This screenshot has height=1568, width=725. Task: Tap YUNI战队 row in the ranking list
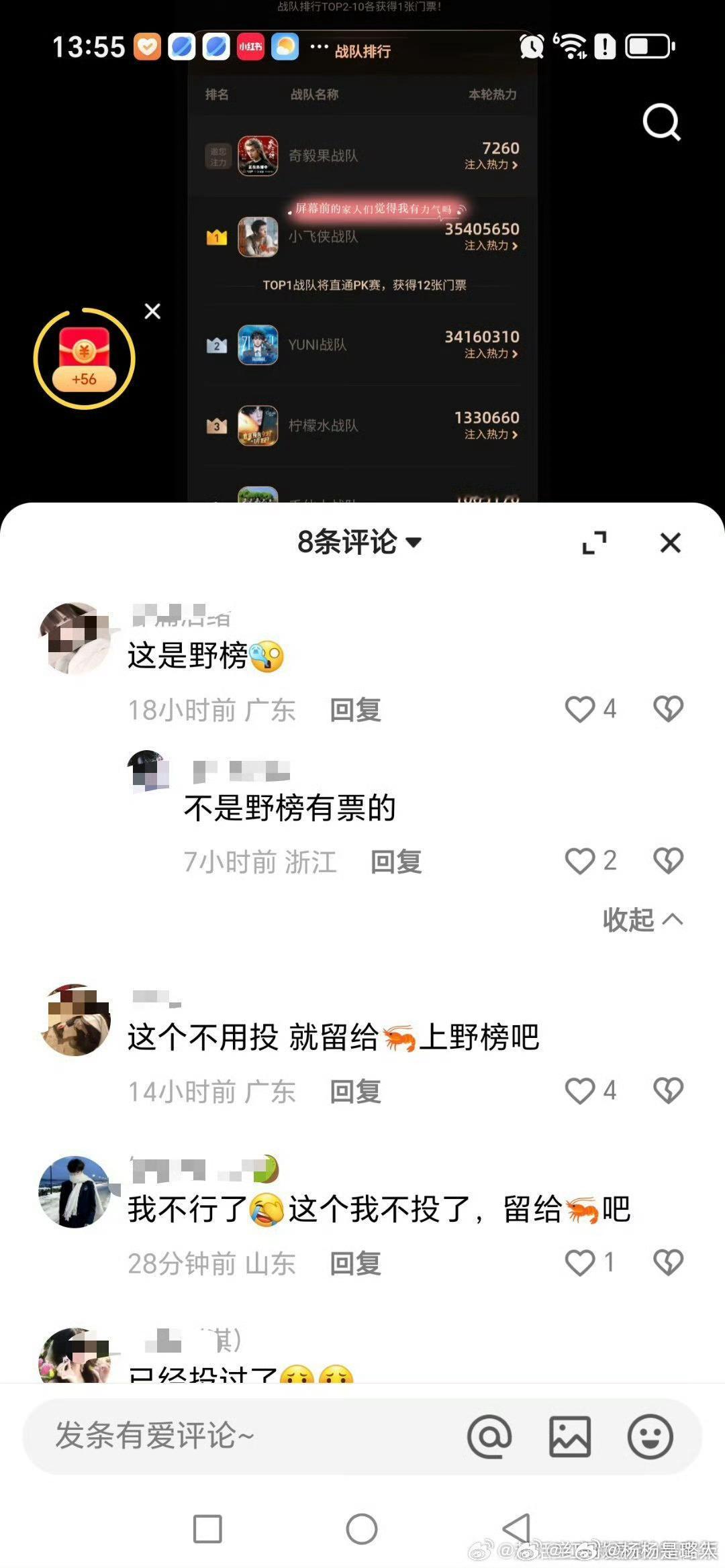pyautogui.click(x=319, y=344)
